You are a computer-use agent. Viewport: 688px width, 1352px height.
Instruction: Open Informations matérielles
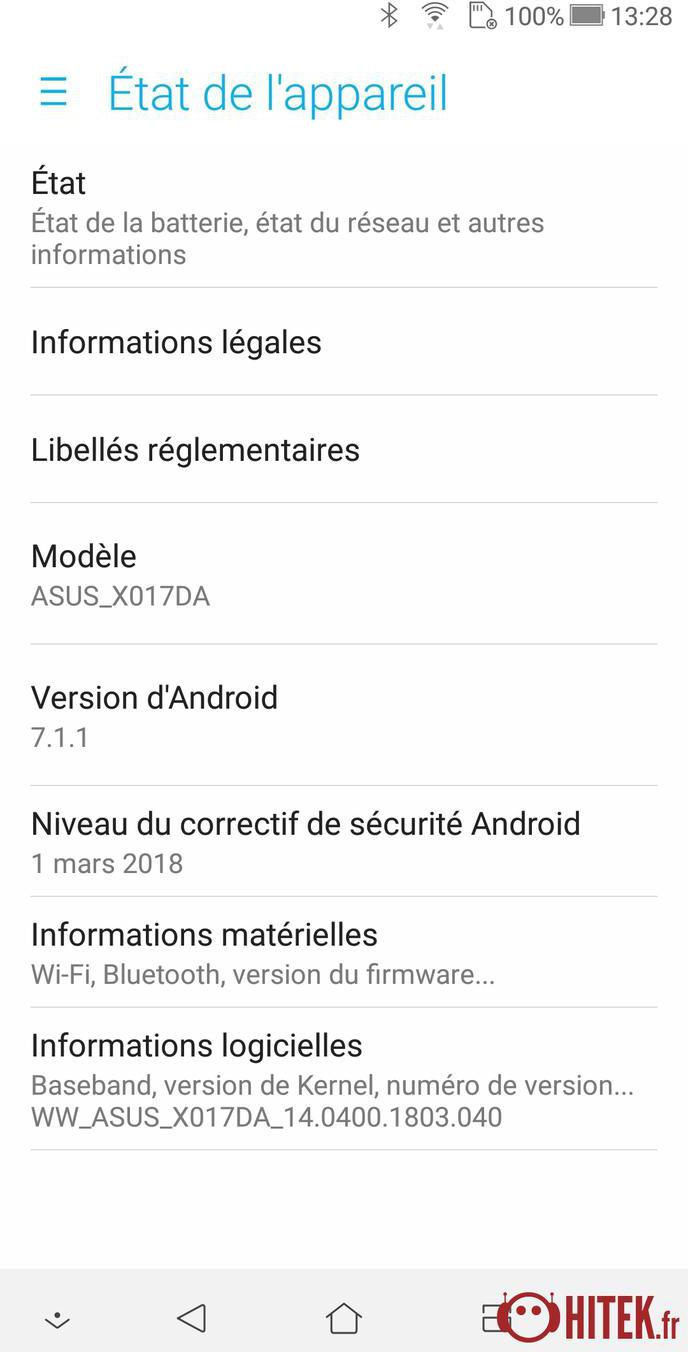tap(344, 952)
